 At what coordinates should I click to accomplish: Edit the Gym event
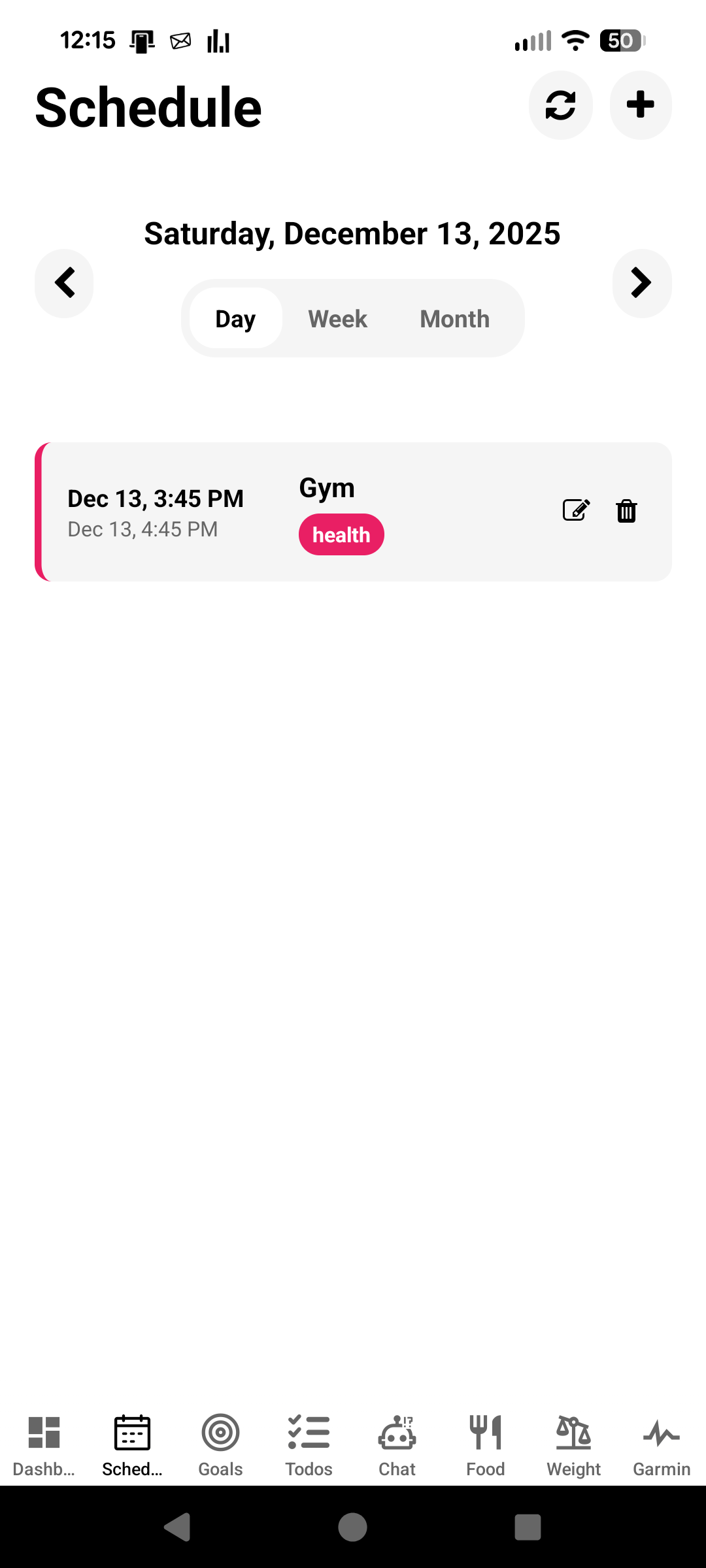click(576, 510)
